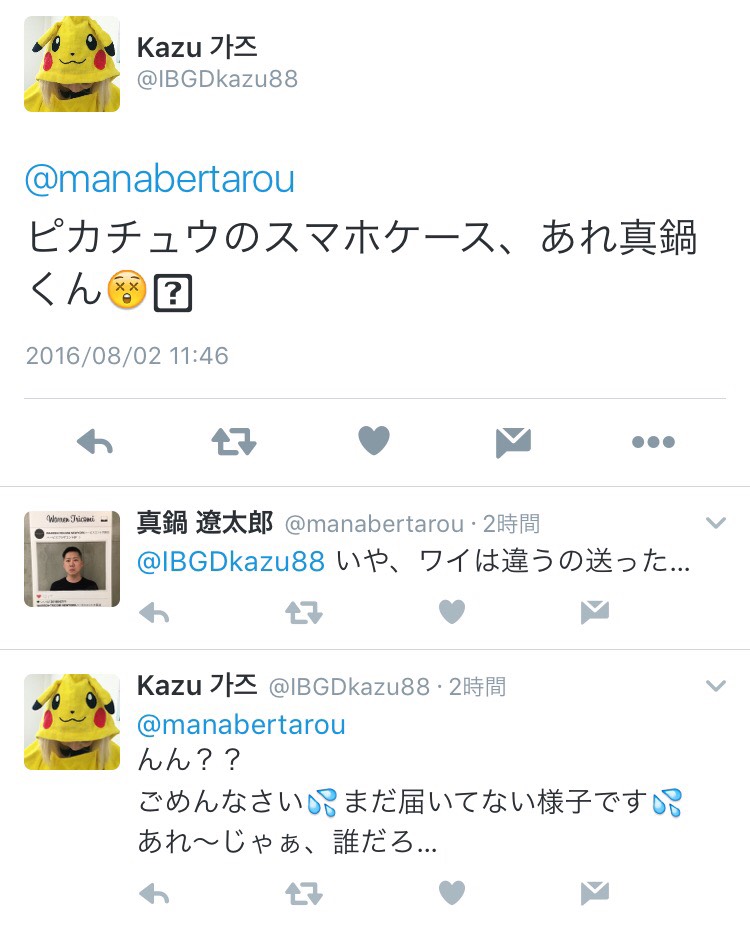750x926 pixels.
Task: Retweet 真鍋 遼太郎's reply
Action: (303, 612)
